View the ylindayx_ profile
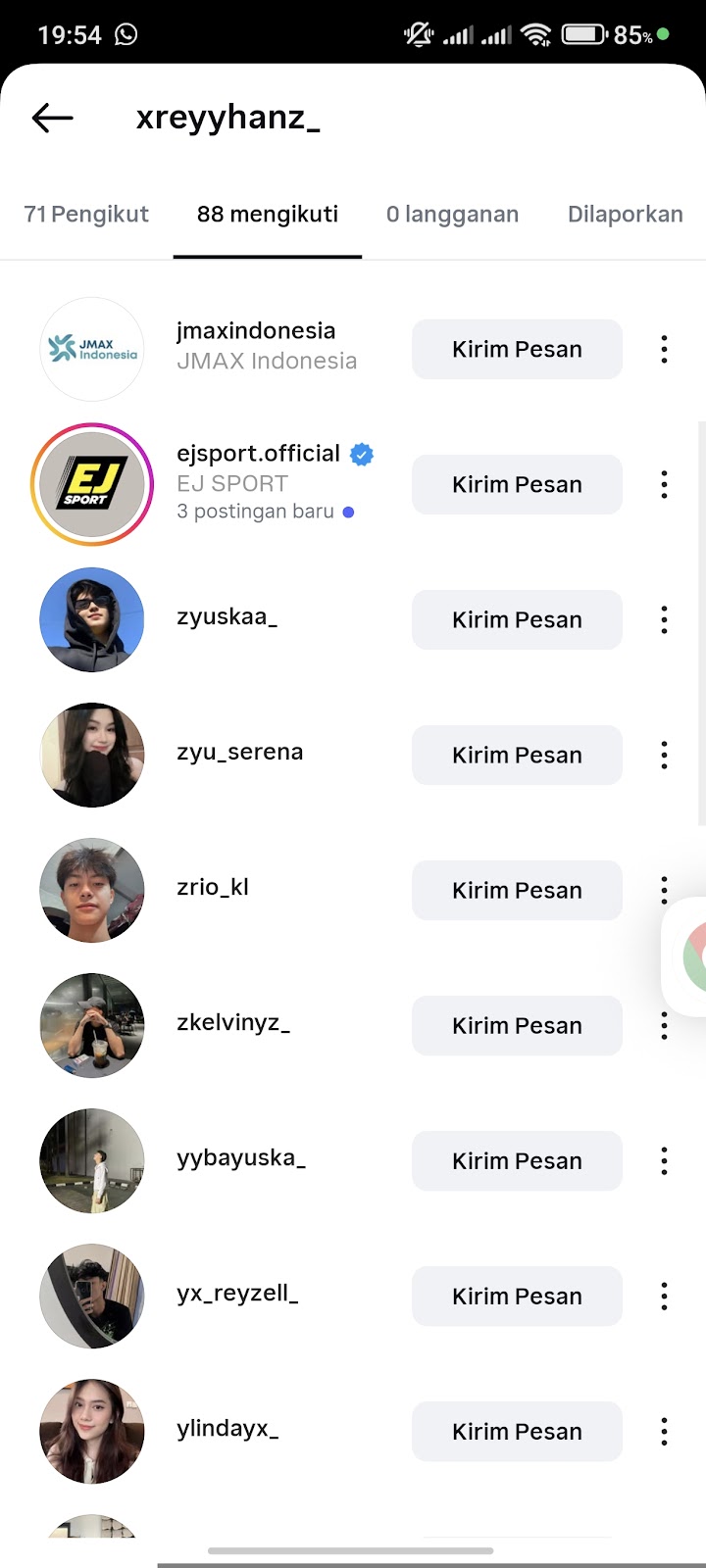This screenshot has width=706, height=1568. (x=227, y=1429)
